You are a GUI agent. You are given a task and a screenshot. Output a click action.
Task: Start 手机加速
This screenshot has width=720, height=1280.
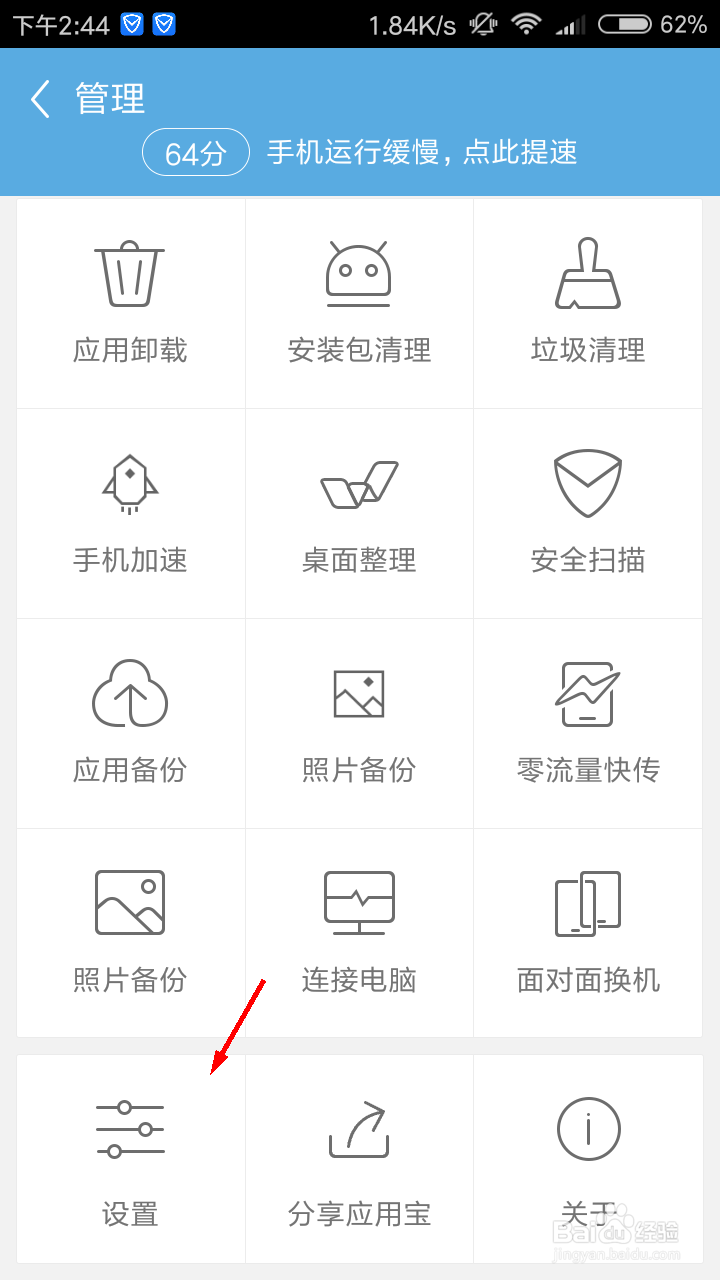click(x=130, y=513)
